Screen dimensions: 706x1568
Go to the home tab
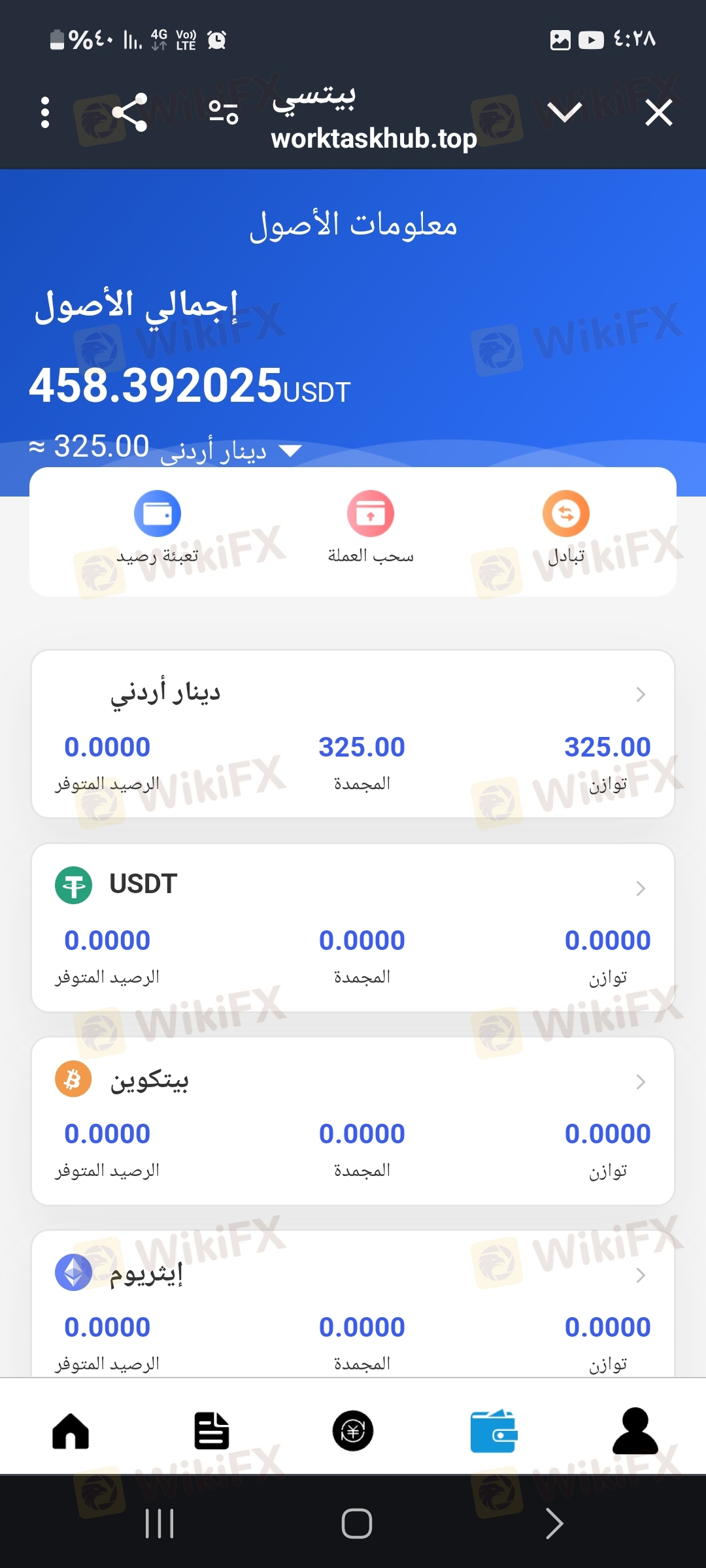click(x=71, y=1431)
